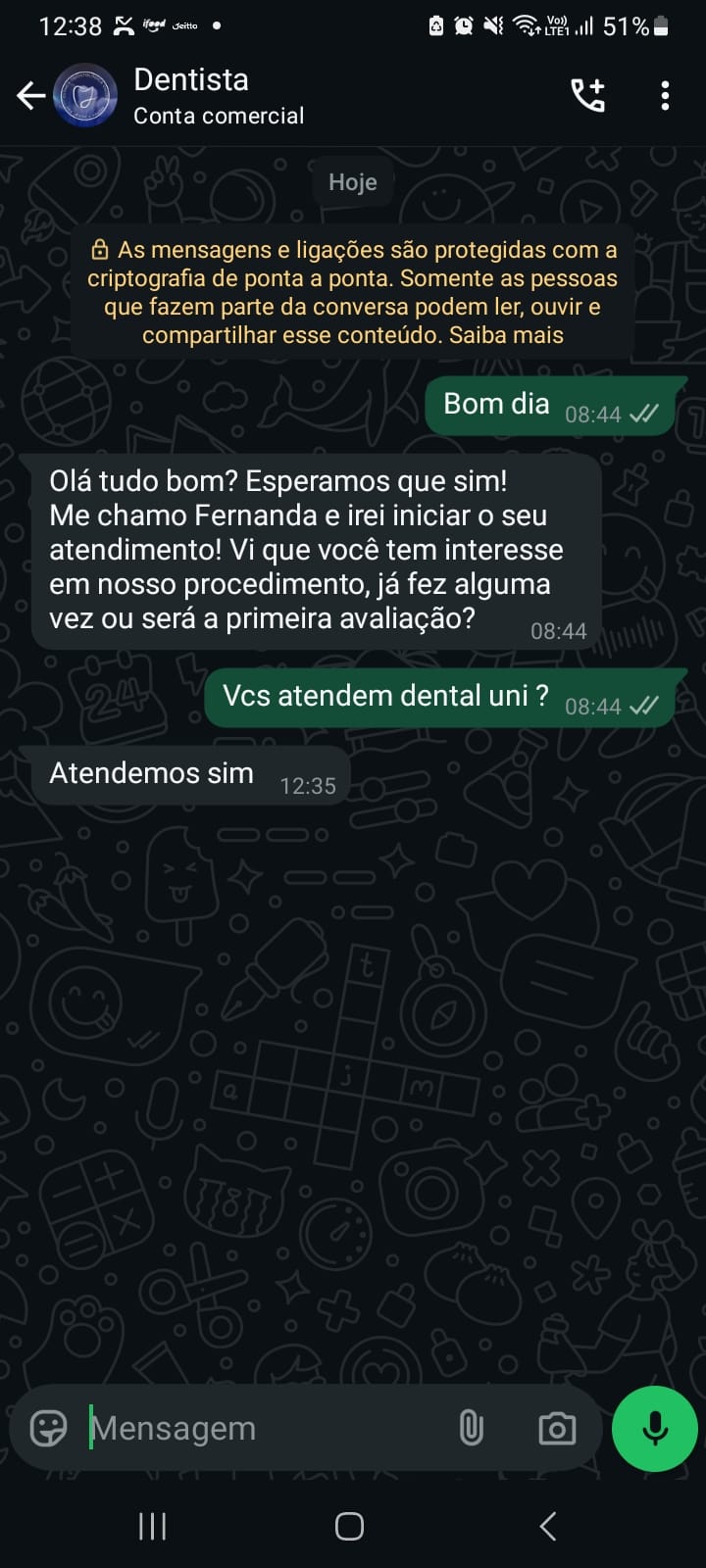Attach a file with the paperclip
The height and width of the screenshot is (1568, 706).
[472, 1428]
